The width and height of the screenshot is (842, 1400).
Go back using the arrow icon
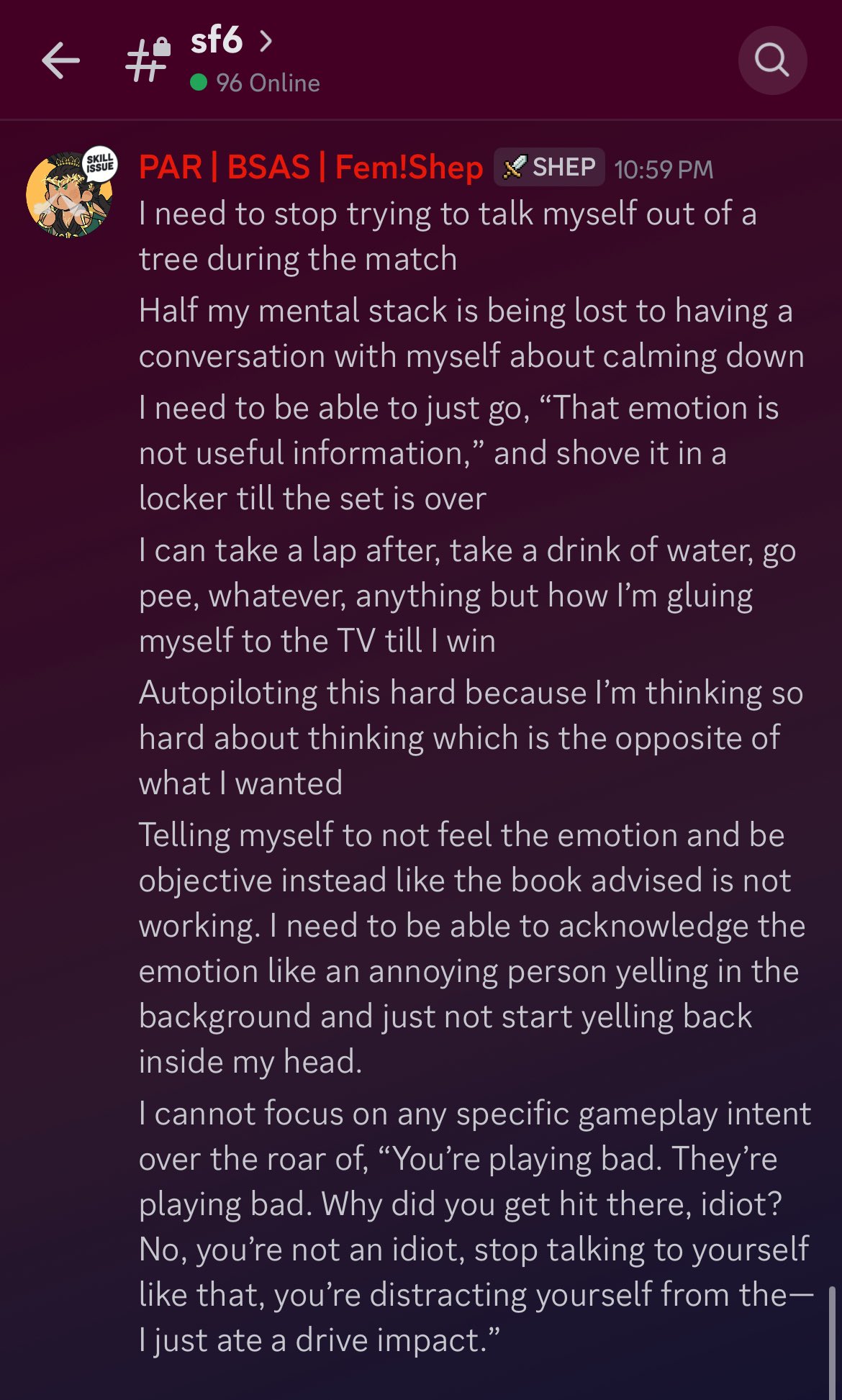pos(60,60)
